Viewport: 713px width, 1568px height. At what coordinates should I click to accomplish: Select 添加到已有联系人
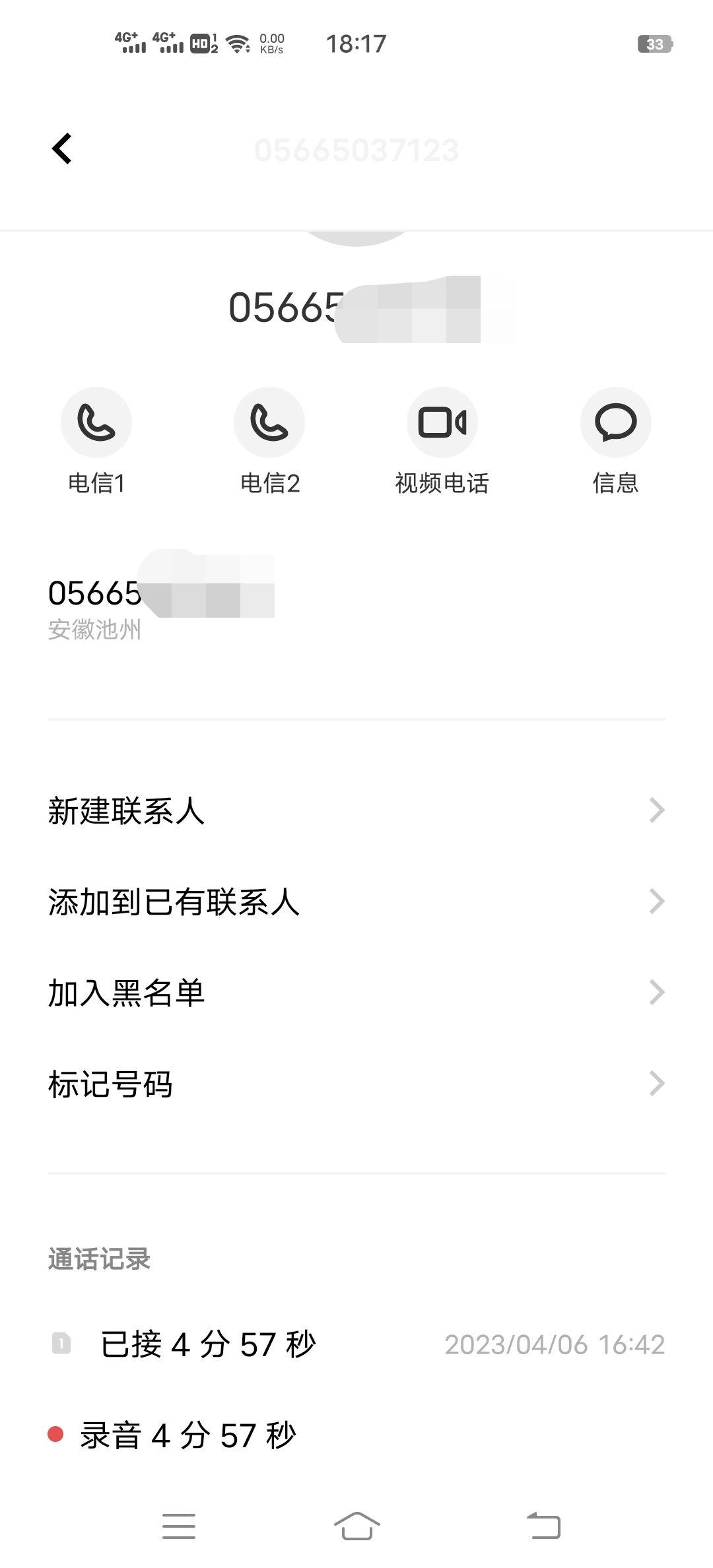point(356,901)
